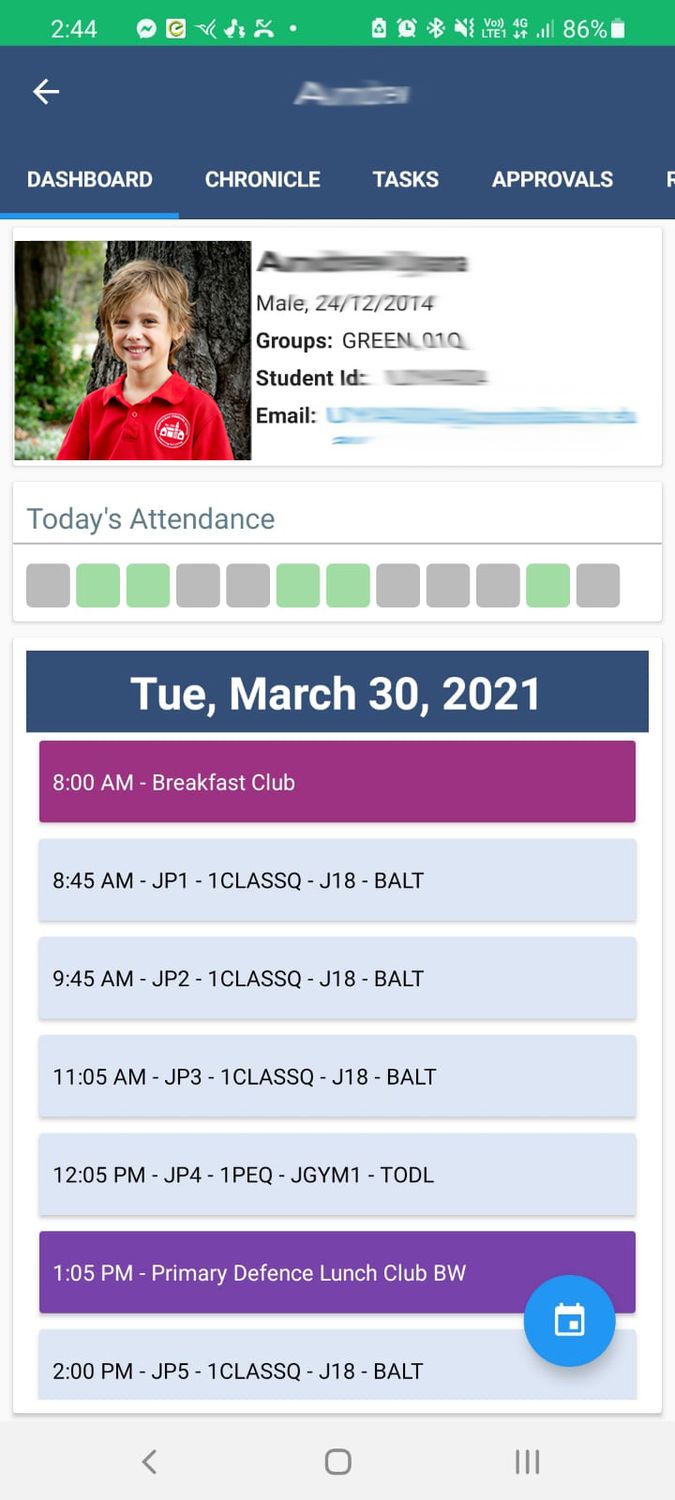Open Primary Defence Lunch Club BW entry
Viewport: 675px width, 1500px height.
[x=337, y=1272]
